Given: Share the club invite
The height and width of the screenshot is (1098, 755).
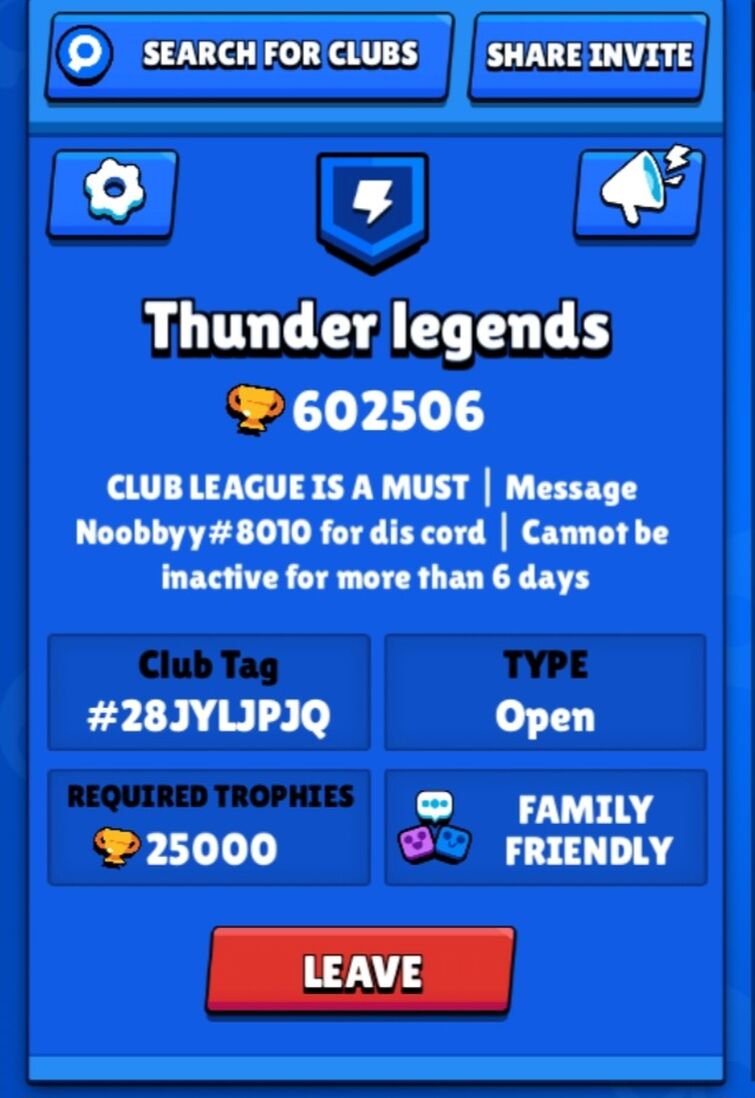Looking at the screenshot, I should point(588,56).
